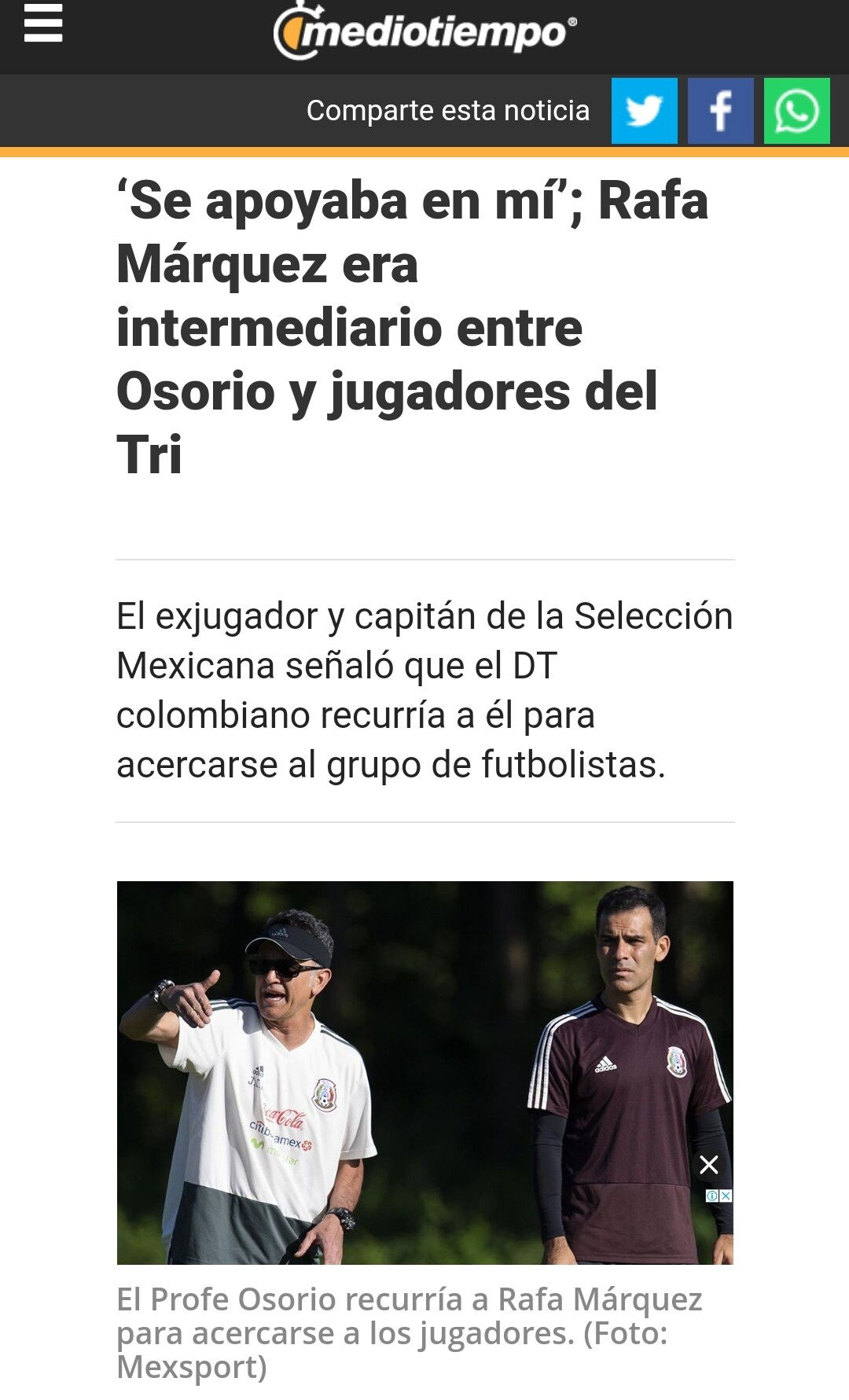
Task: Go to the Mediotiempo homepage logo
Action: pos(424,31)
